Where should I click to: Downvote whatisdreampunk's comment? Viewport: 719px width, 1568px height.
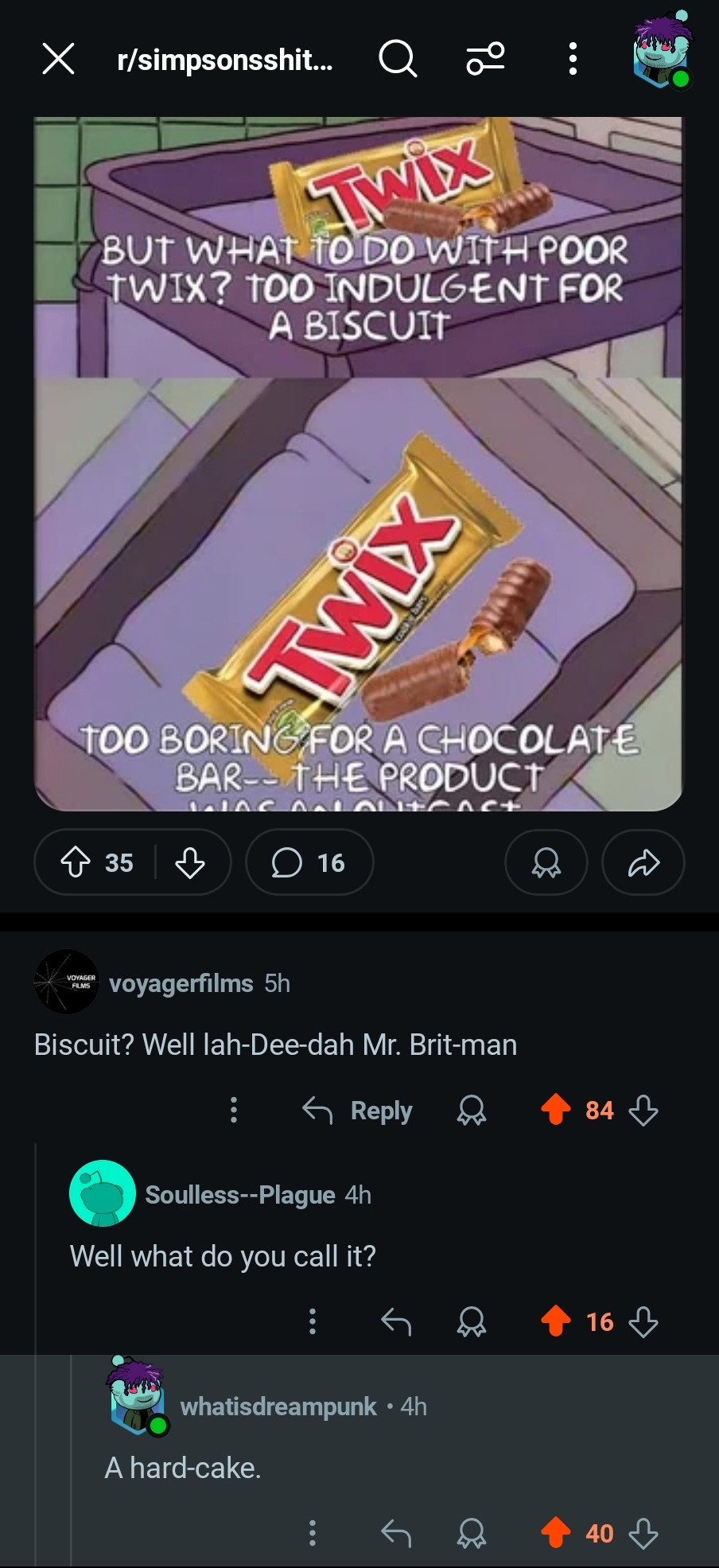pyautogui.click(x=643, y=1533)
